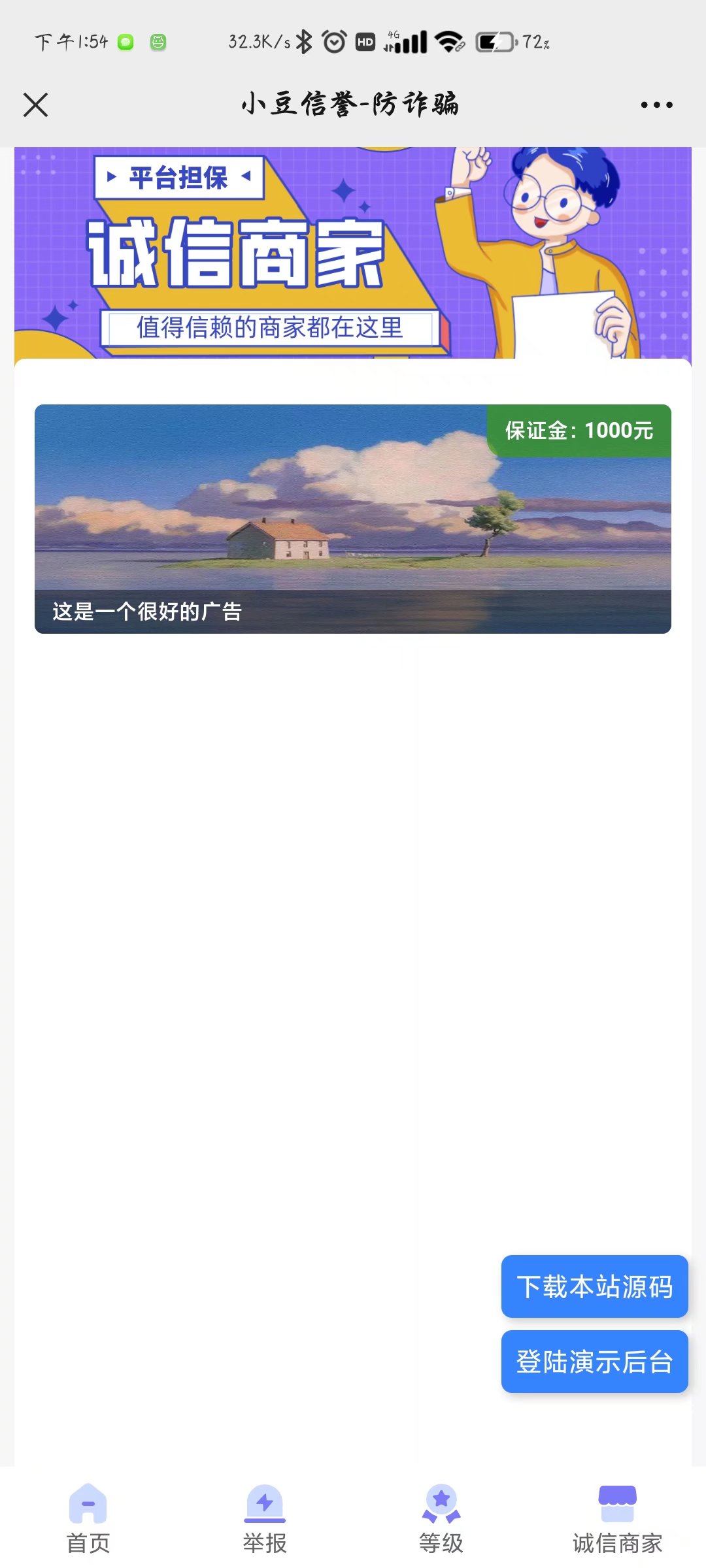This screenshot has height=1568, width=706.
Task: Open the 等级 tab
Action: 441,1518
